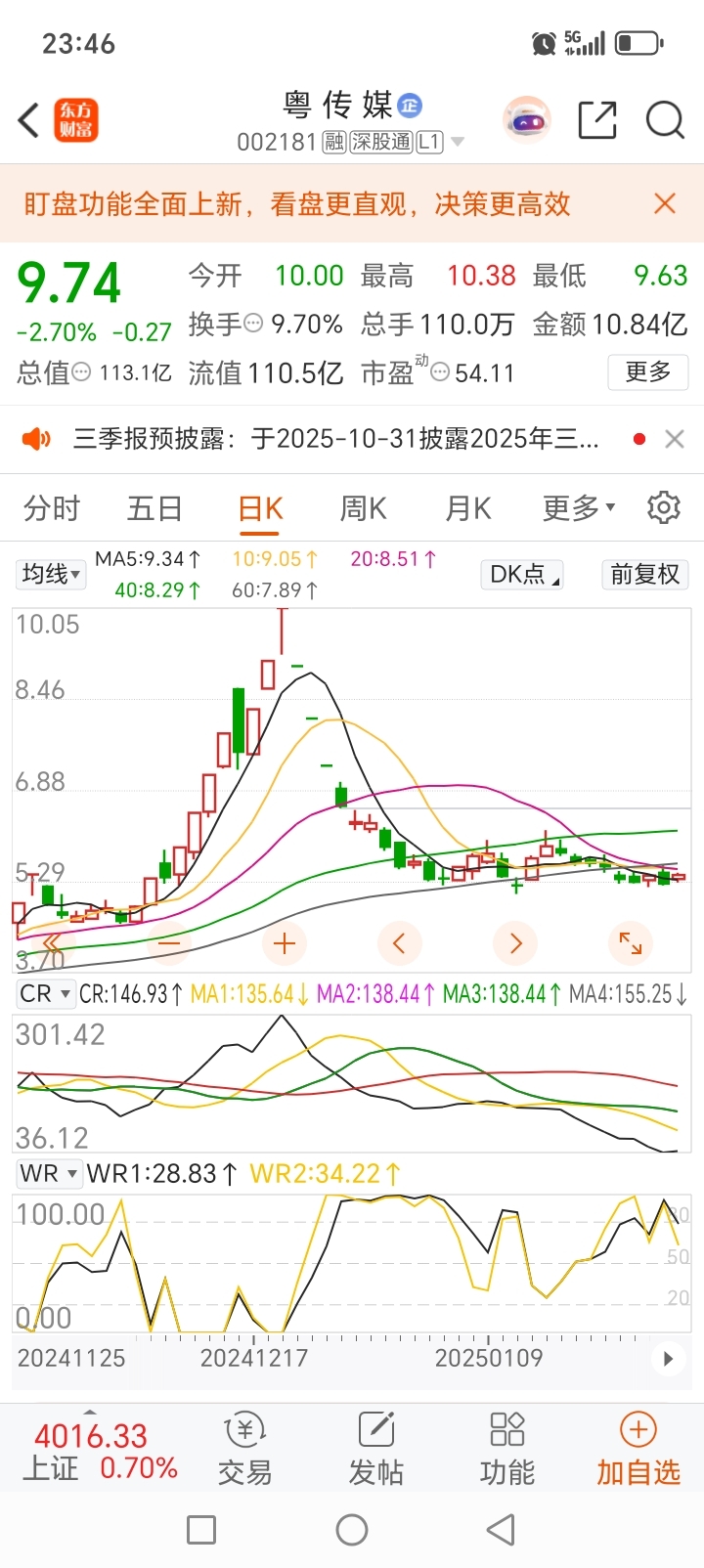
Task: Tap the system home button
Action: click(352, 1530)
